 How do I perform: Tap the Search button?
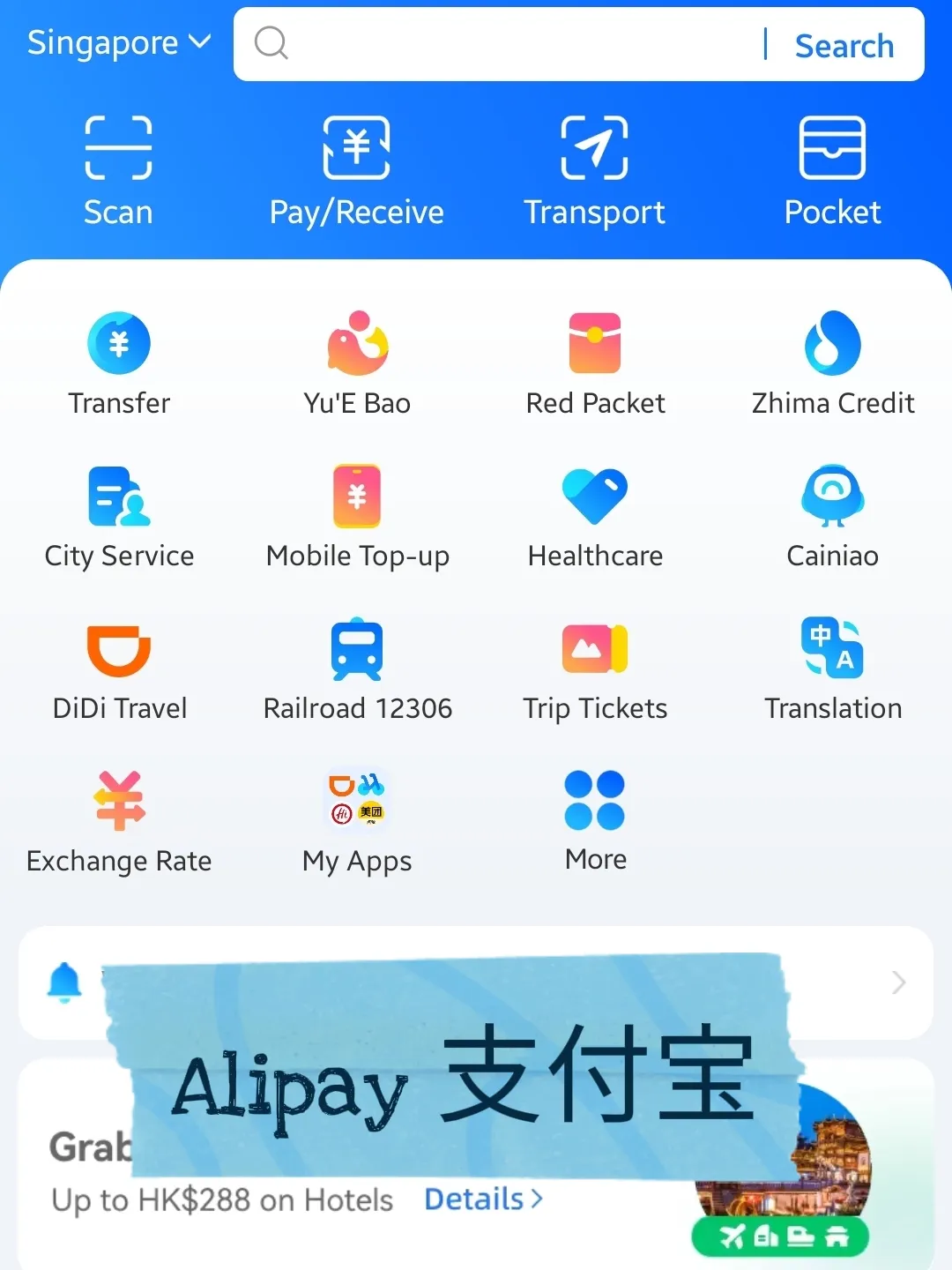click(x=844, y=46)
